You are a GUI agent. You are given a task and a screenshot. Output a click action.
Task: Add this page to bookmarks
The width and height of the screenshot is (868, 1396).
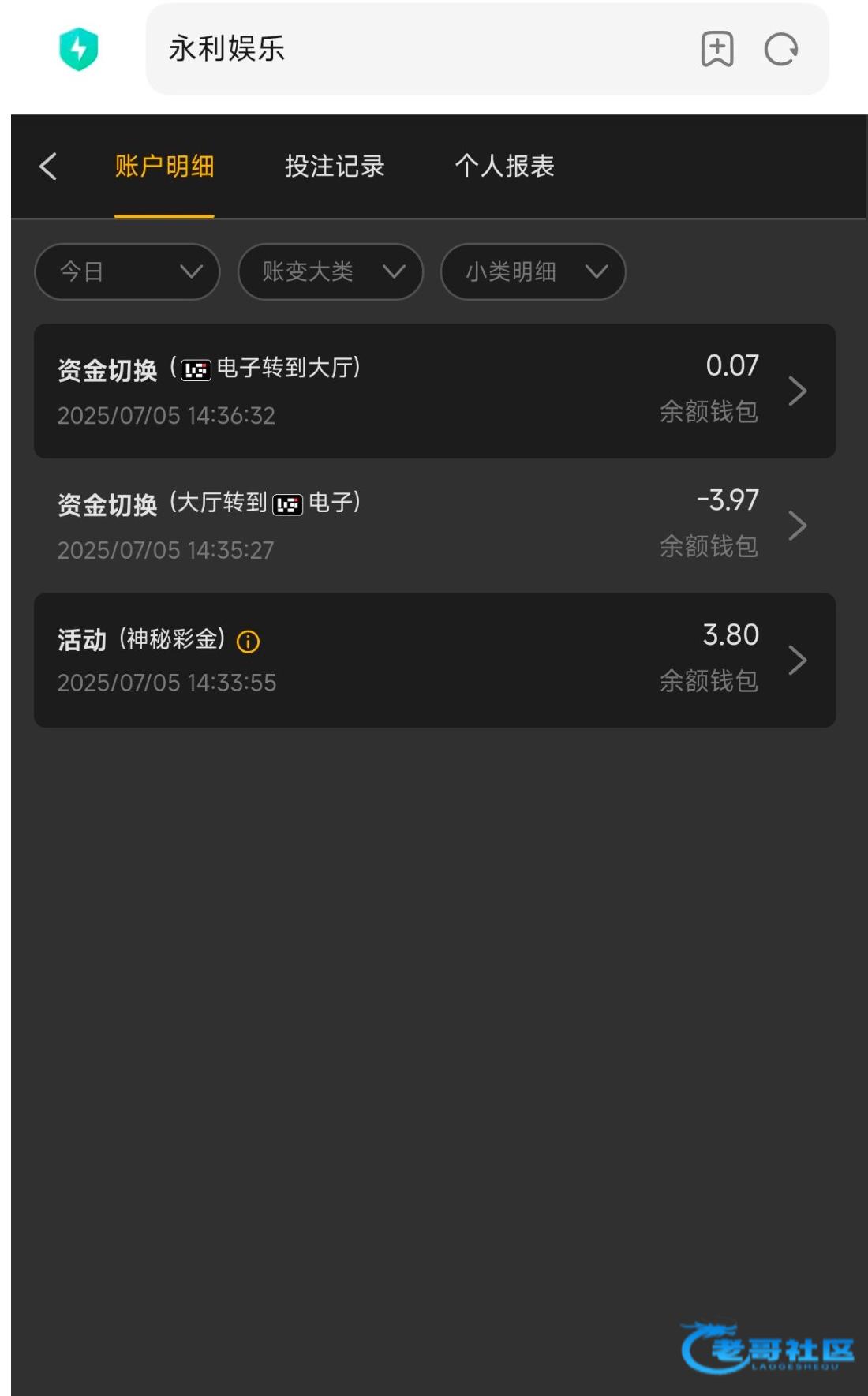717,49
